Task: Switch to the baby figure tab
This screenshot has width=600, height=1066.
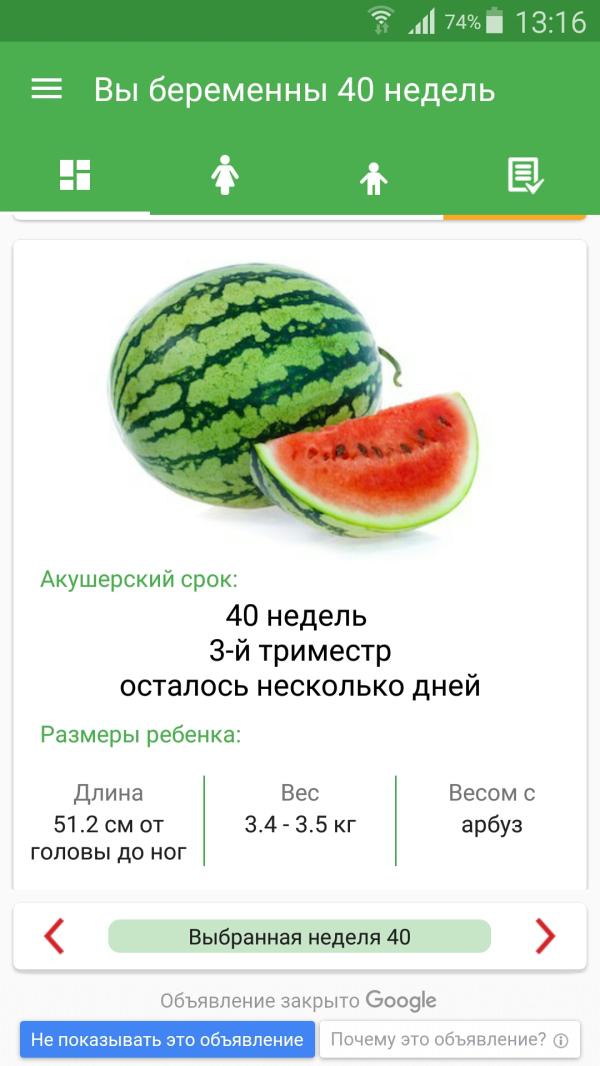Action: point(374,178)
